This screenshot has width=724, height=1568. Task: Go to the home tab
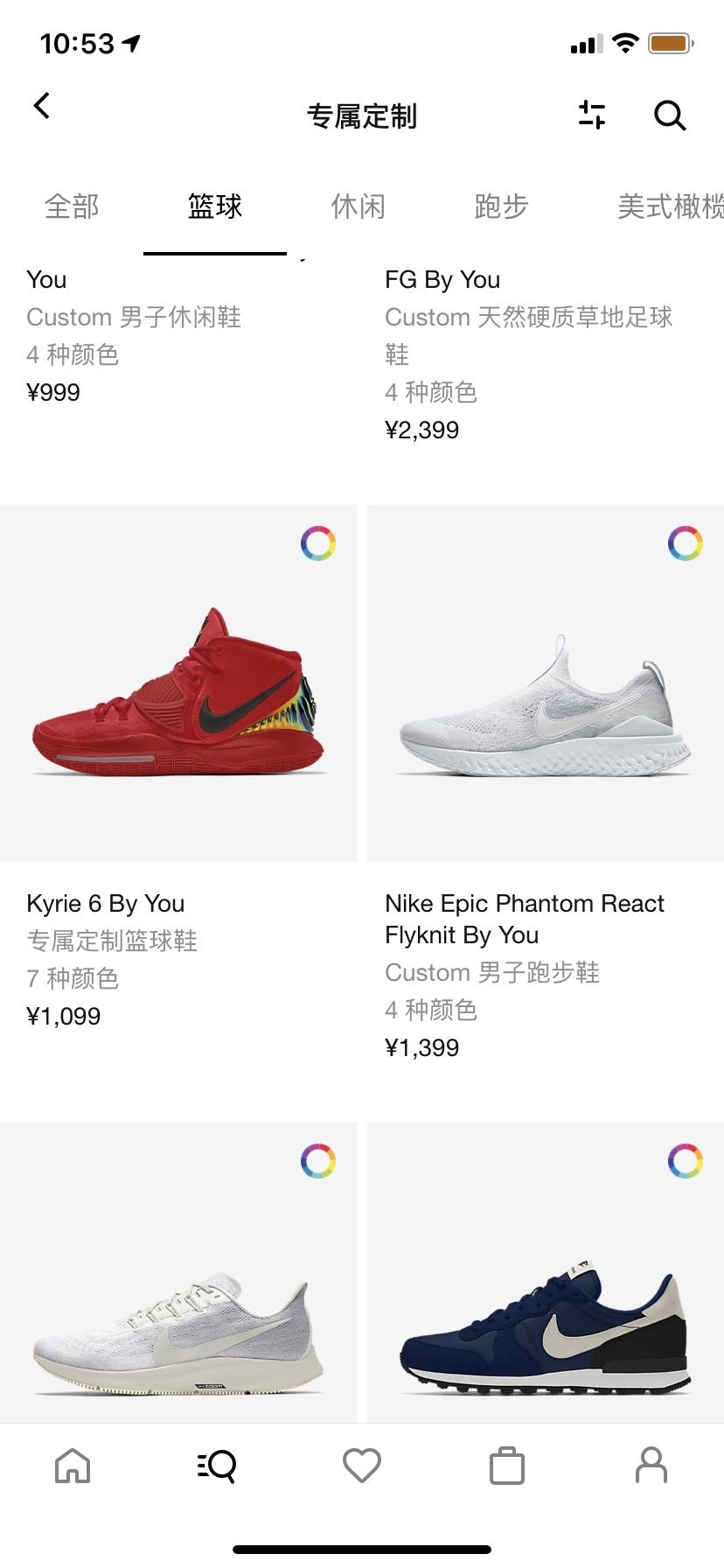(73, 1466)
